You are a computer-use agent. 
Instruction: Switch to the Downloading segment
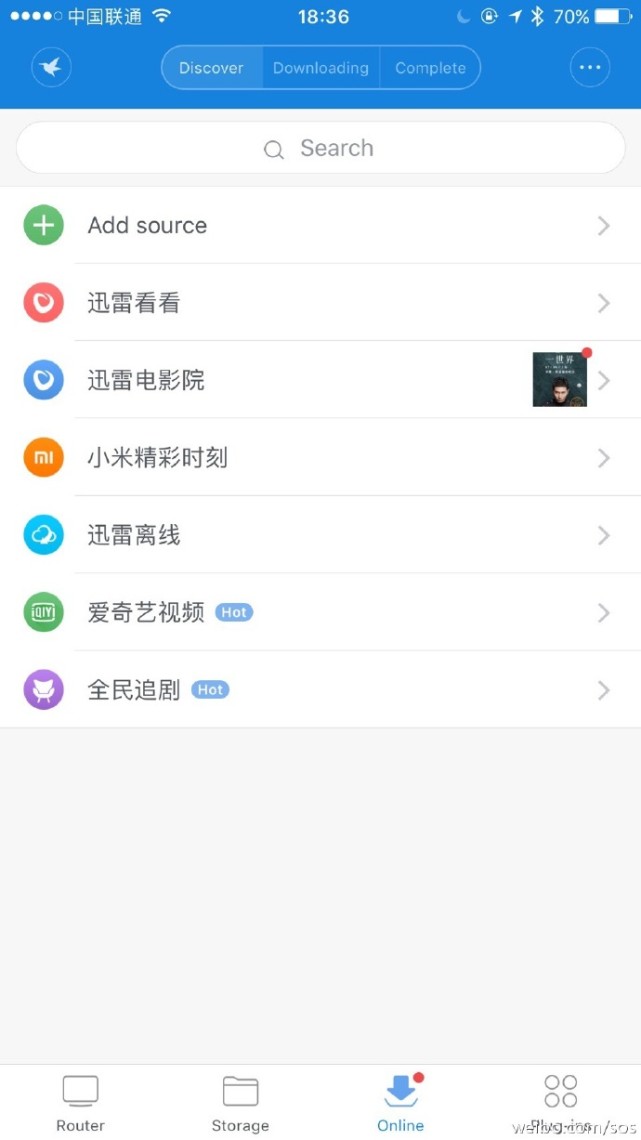[x=321, y=68]
